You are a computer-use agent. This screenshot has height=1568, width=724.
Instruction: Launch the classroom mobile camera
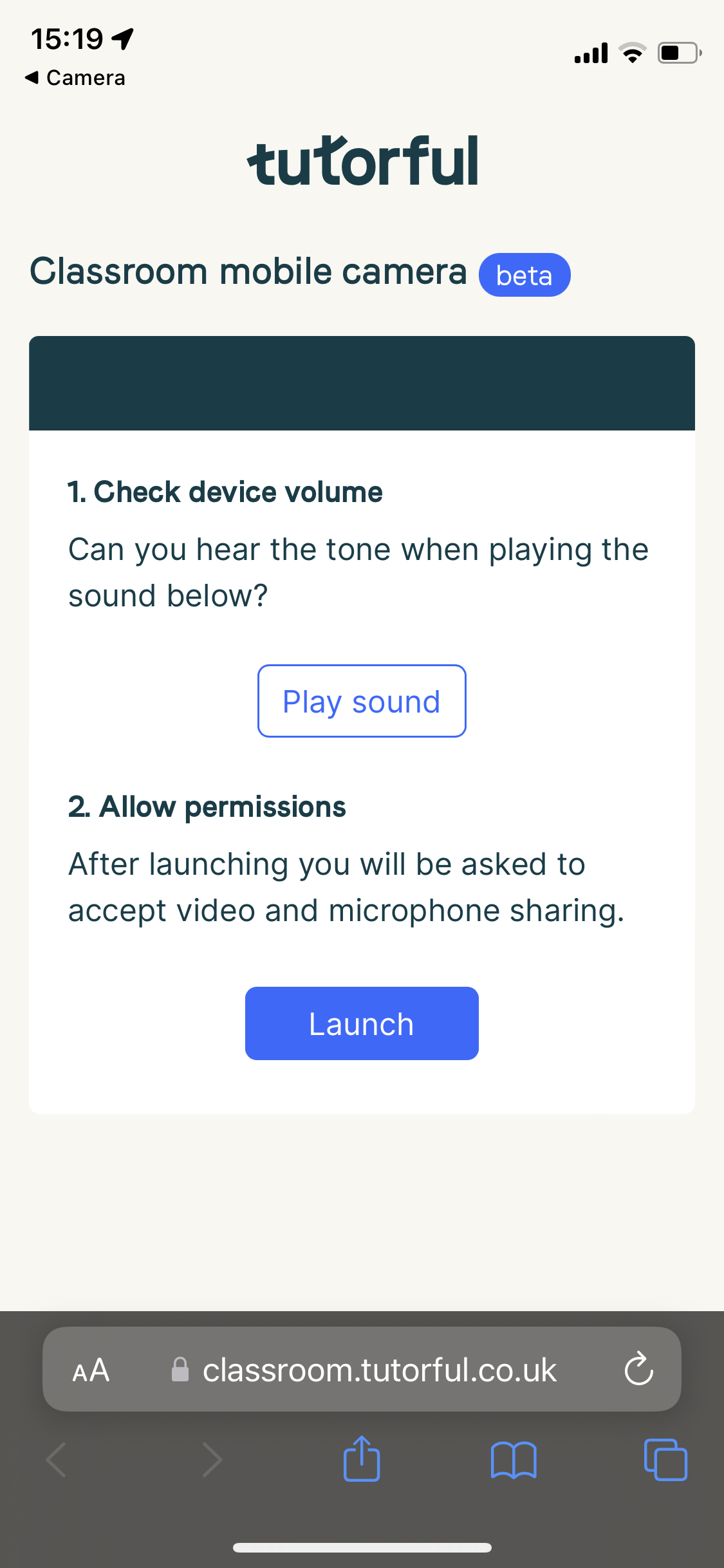click(362, 1023)
